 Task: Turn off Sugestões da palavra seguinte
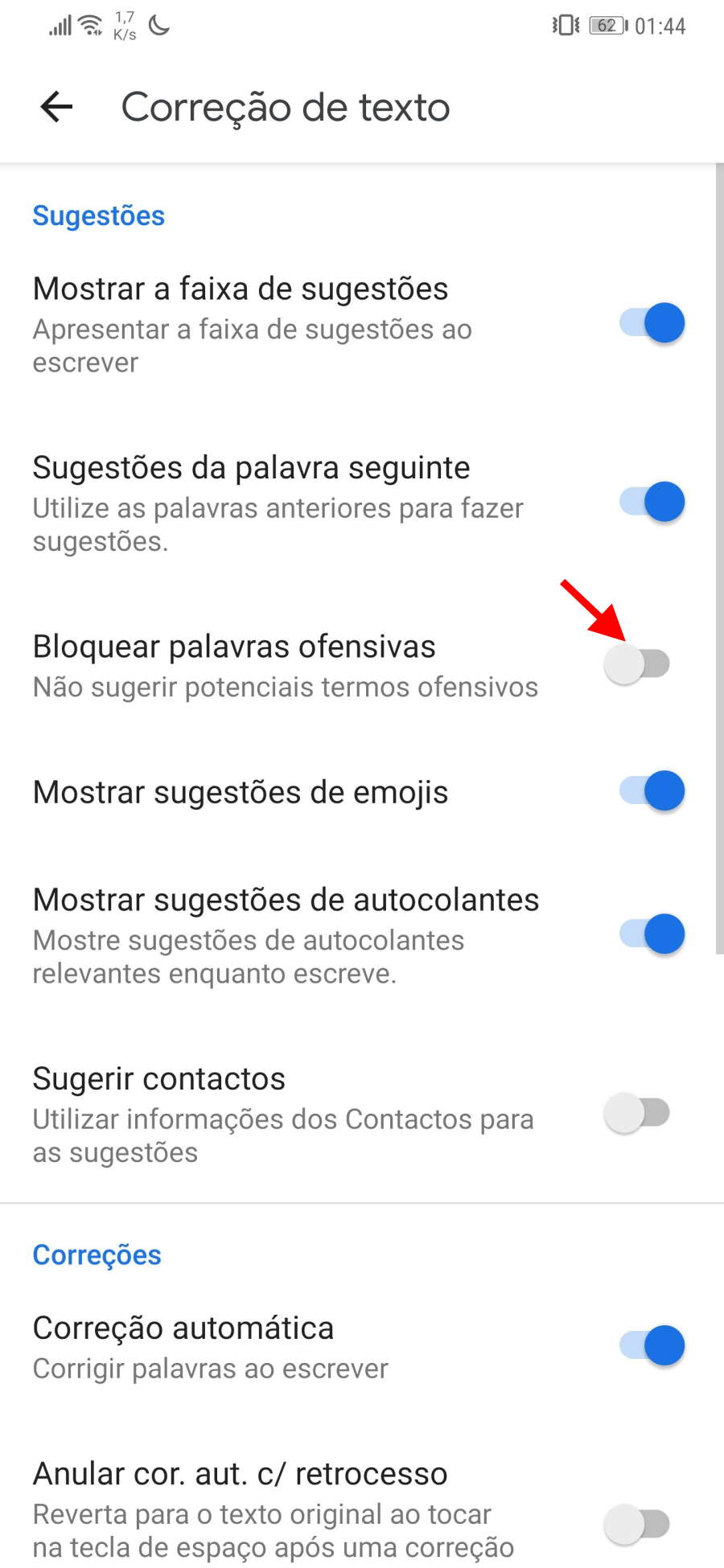click(x=652, y=502)
